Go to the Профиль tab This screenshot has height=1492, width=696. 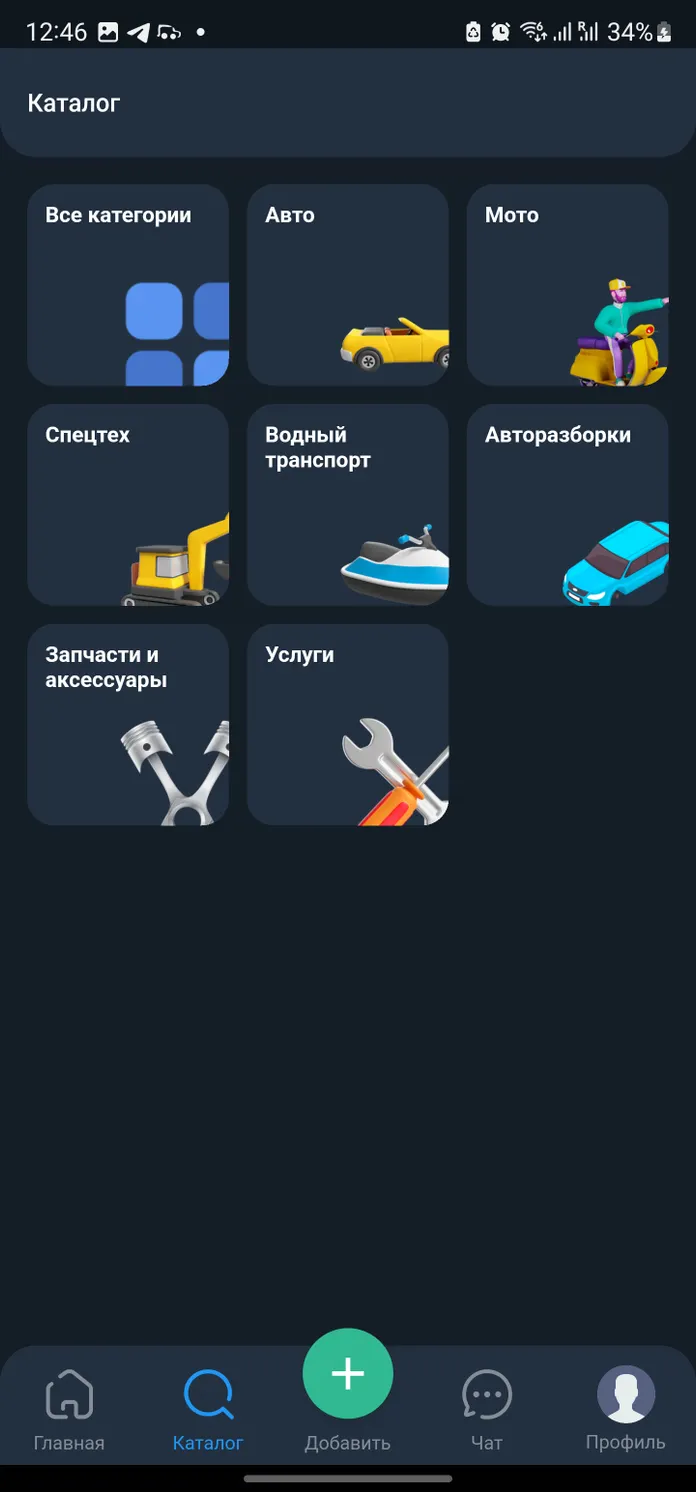pos(626,1409)
